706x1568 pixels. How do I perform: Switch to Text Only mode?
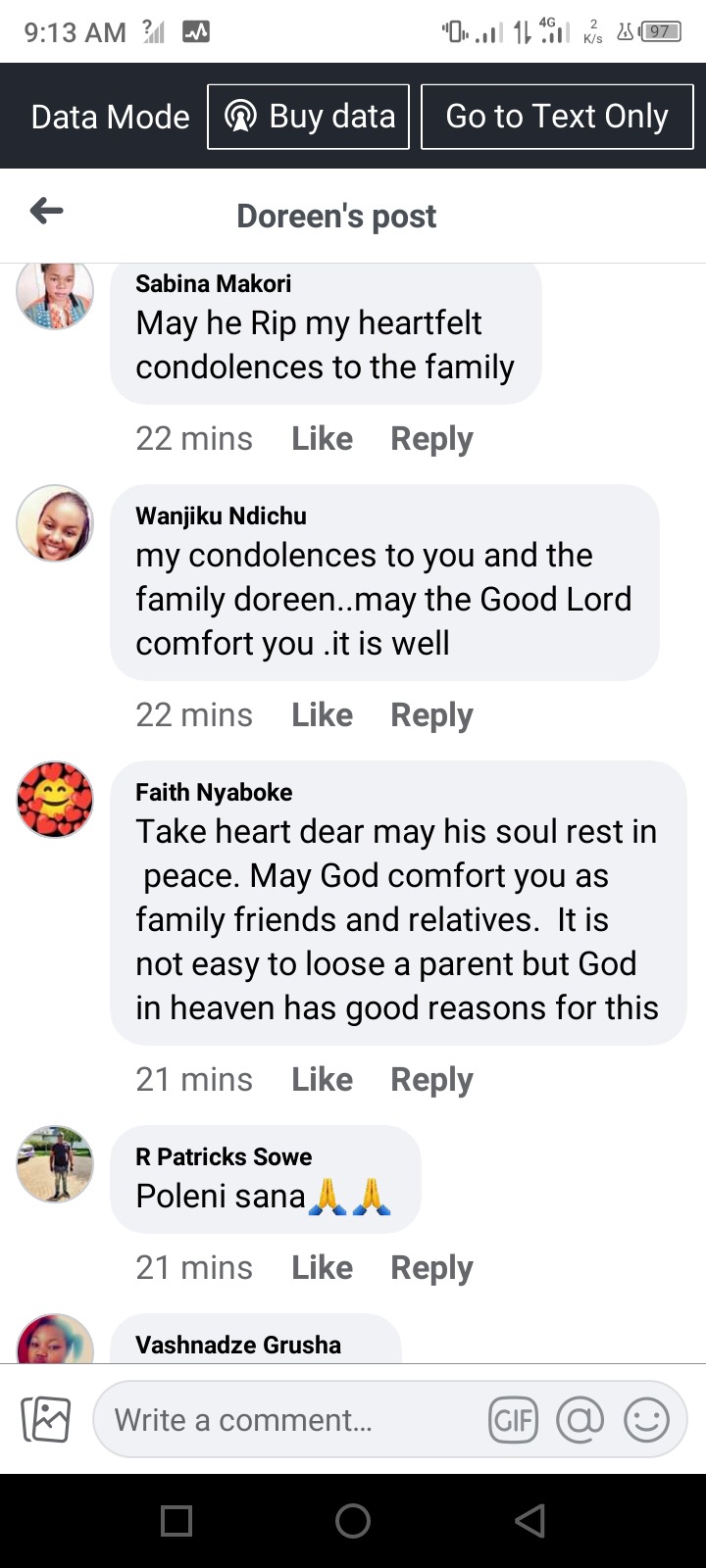click(556, 117)
